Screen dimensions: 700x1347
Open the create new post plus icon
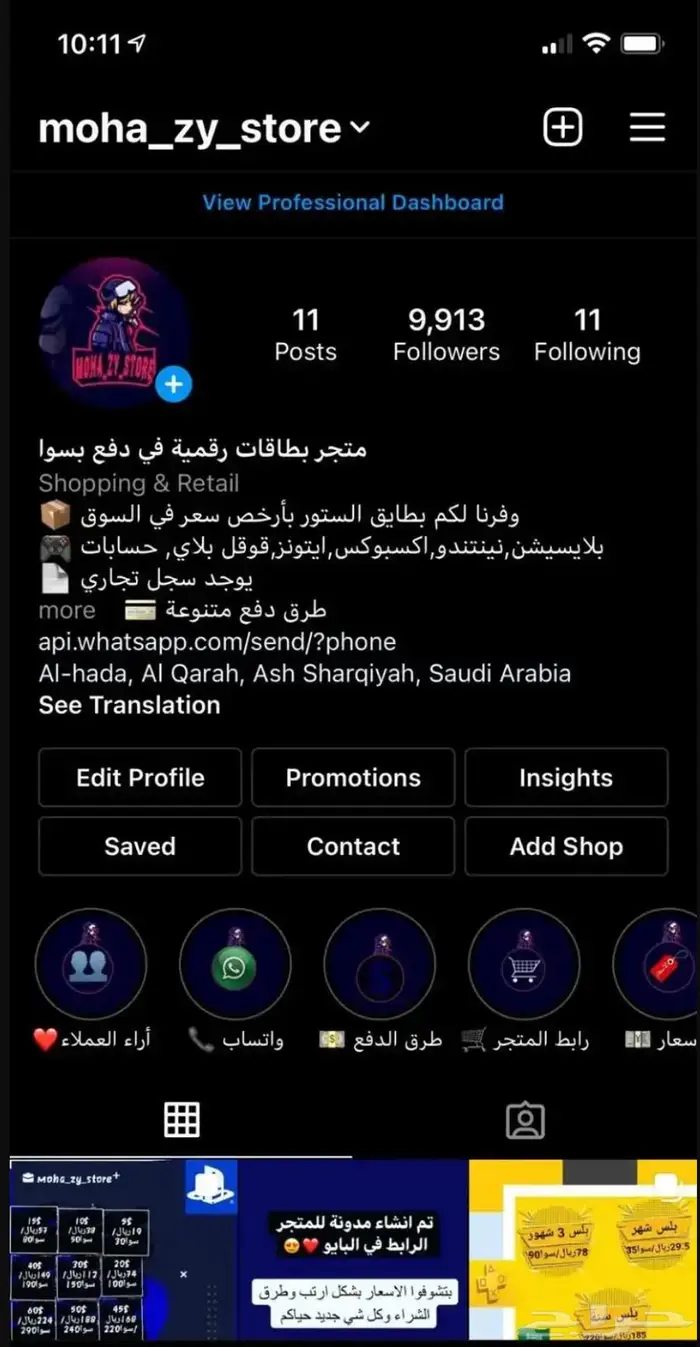[562, 128]
